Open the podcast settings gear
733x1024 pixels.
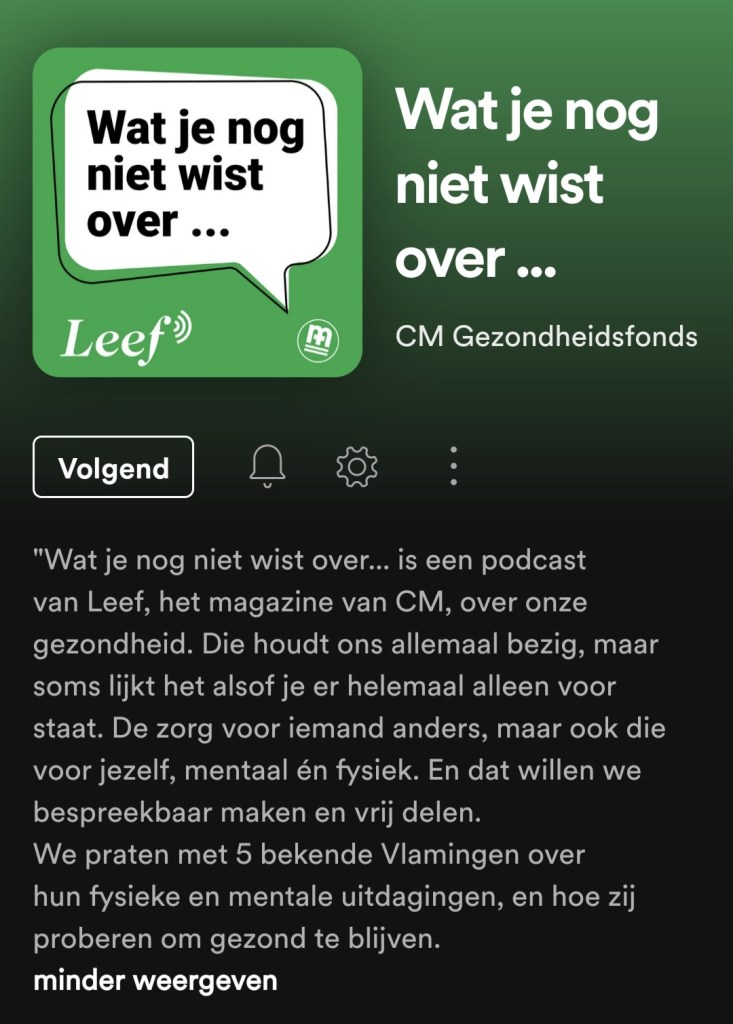coord(357,467)
